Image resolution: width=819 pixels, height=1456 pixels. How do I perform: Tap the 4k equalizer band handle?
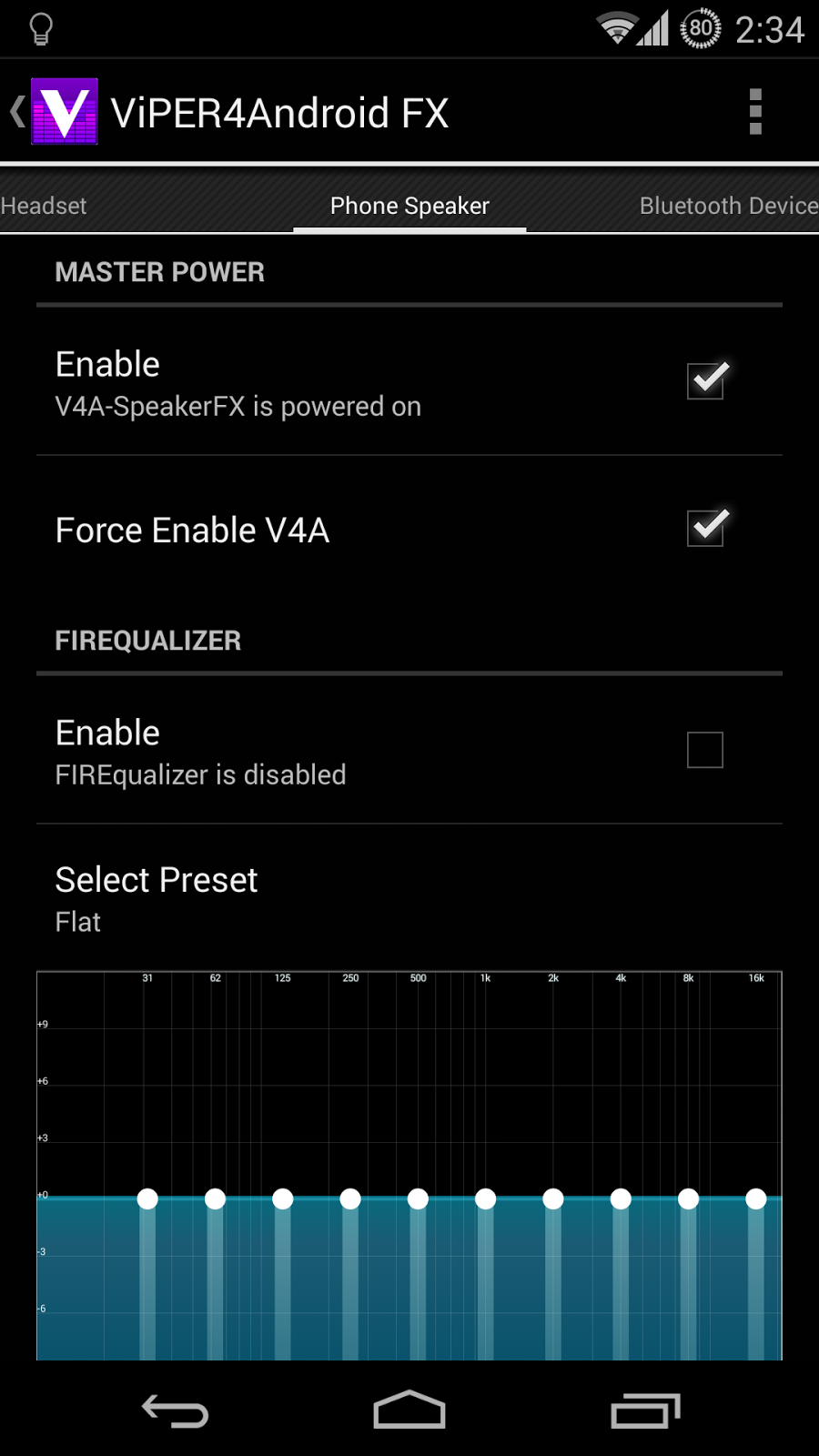point(621,1199)
